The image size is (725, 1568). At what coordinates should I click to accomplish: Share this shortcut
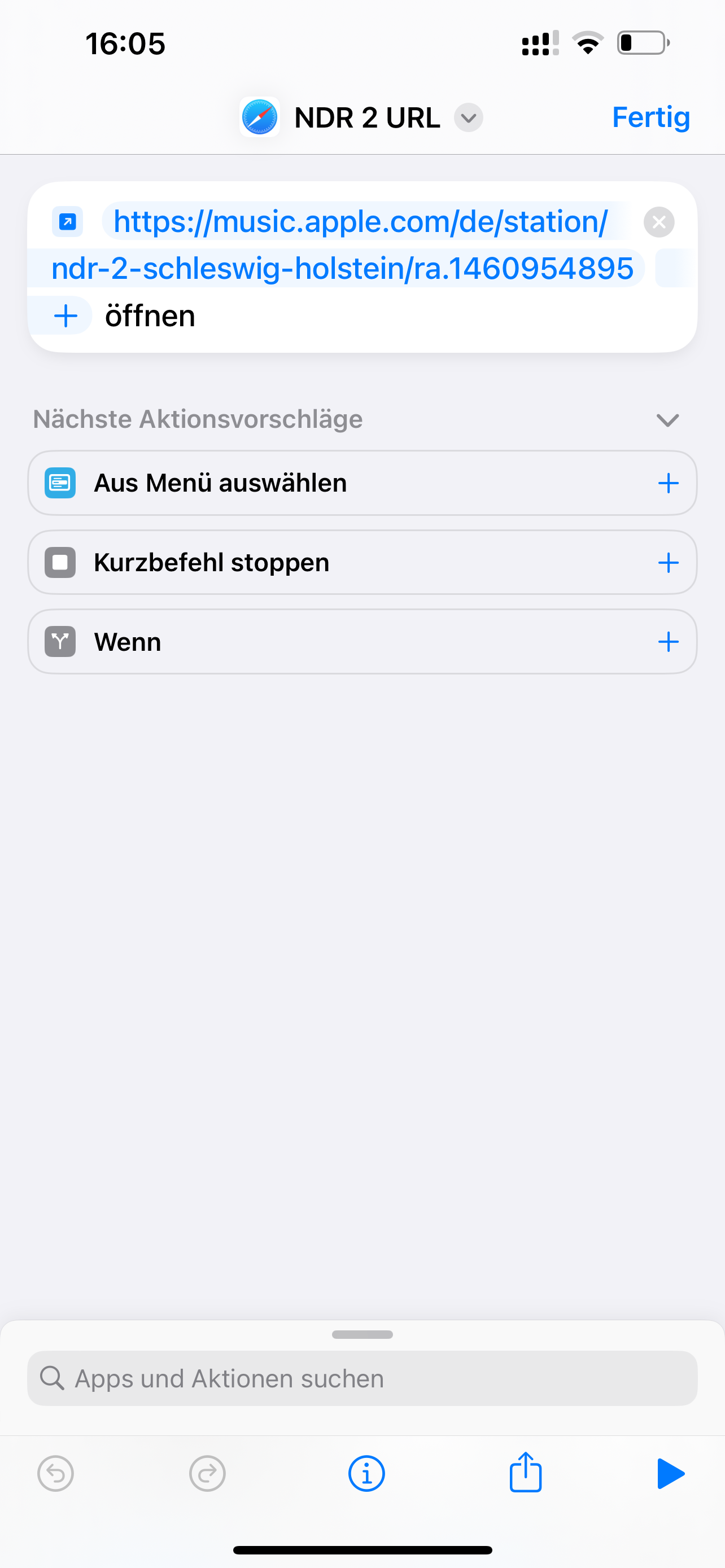(525, 1473)
